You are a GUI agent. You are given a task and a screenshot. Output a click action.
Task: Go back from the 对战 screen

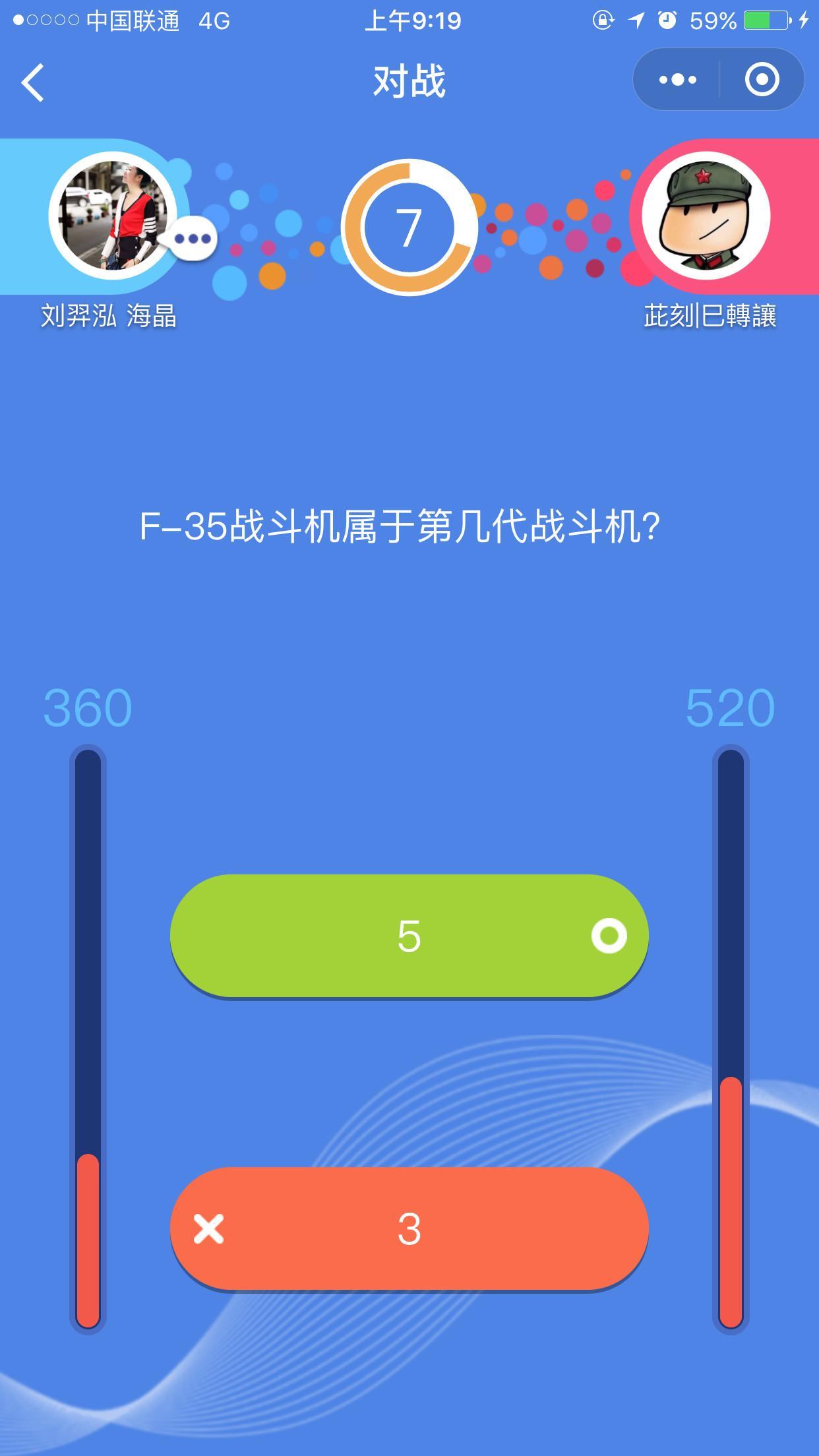pyautogui.click(x=33, y=82)
